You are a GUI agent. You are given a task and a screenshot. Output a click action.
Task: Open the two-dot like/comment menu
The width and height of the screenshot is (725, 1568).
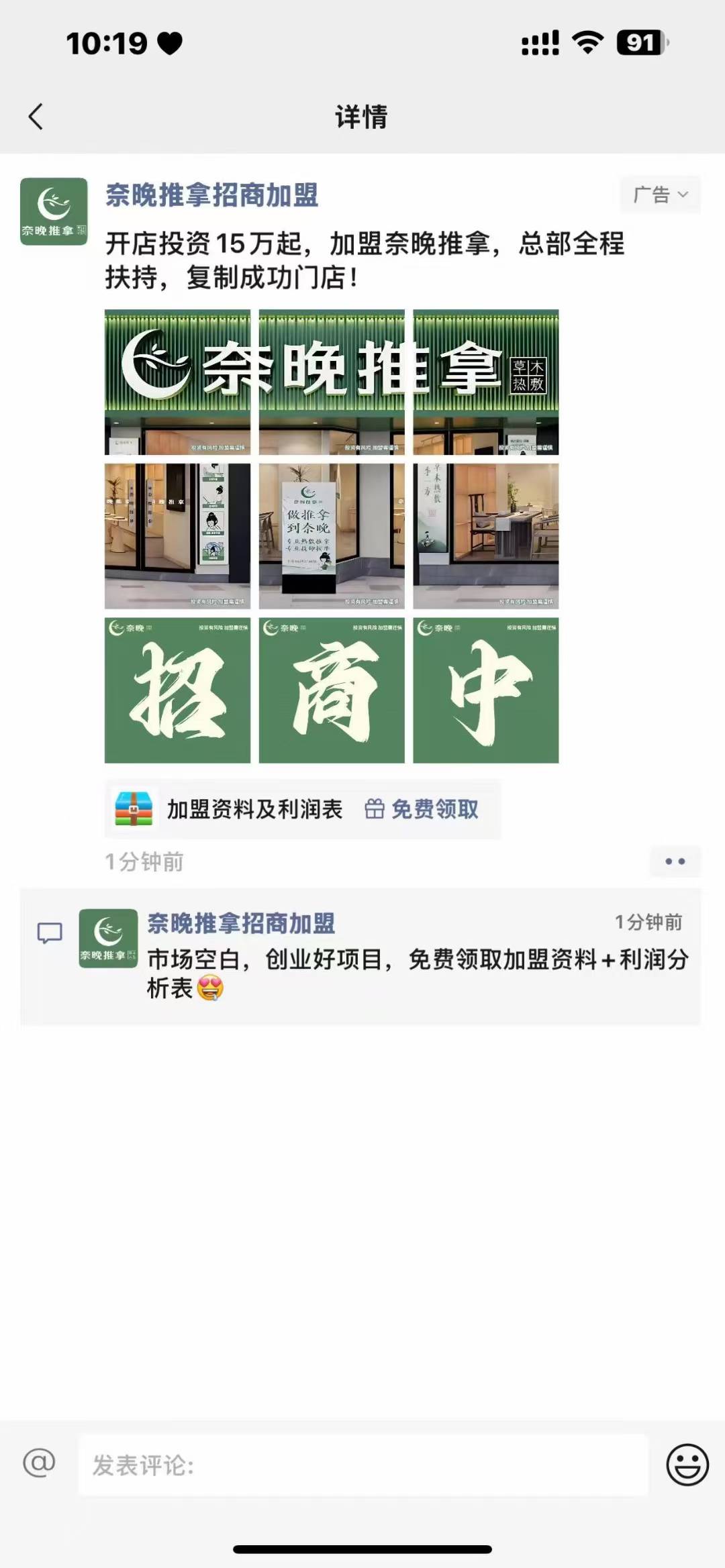pyautogui.click(x=675, y=861)
